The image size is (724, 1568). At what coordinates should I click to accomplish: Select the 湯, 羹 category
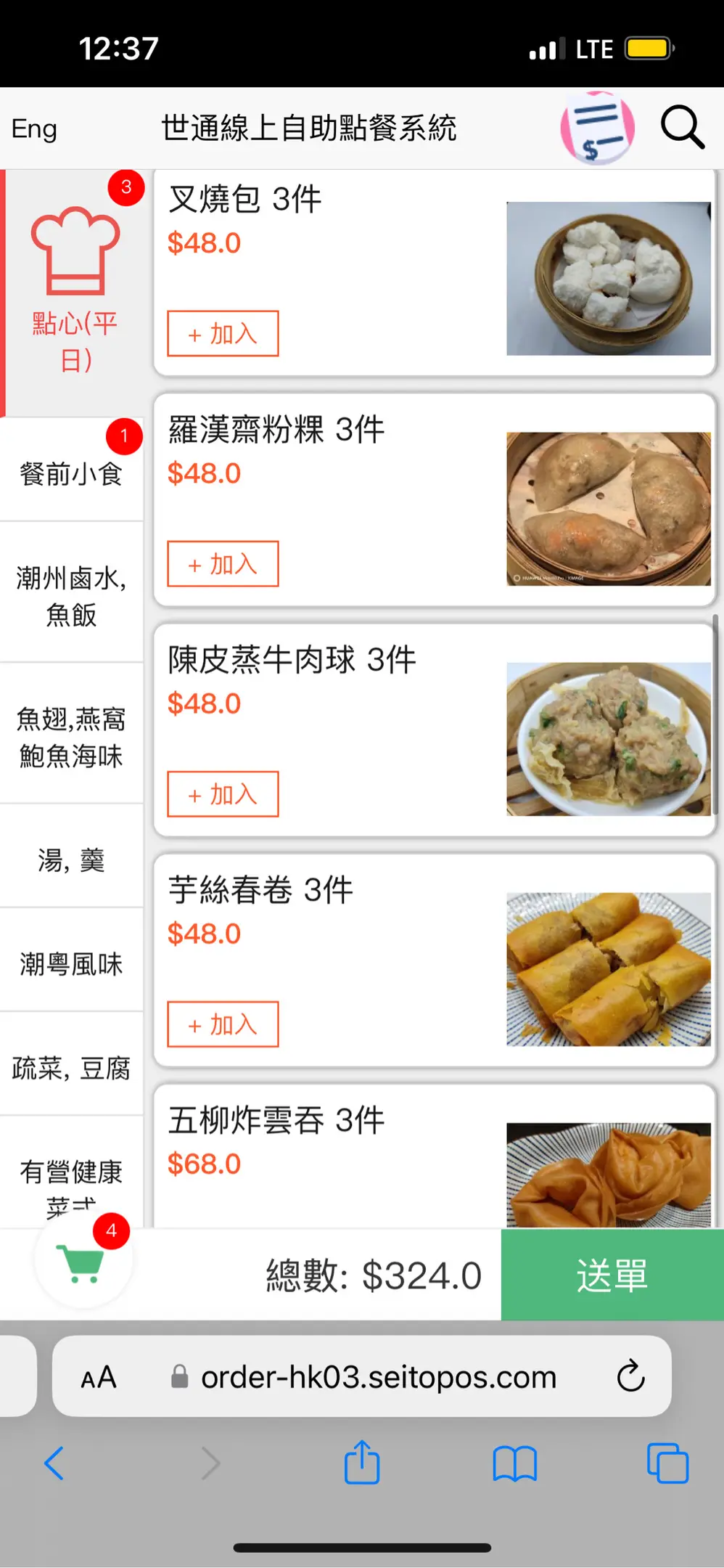pyautogui.click(x=71, y=860)
